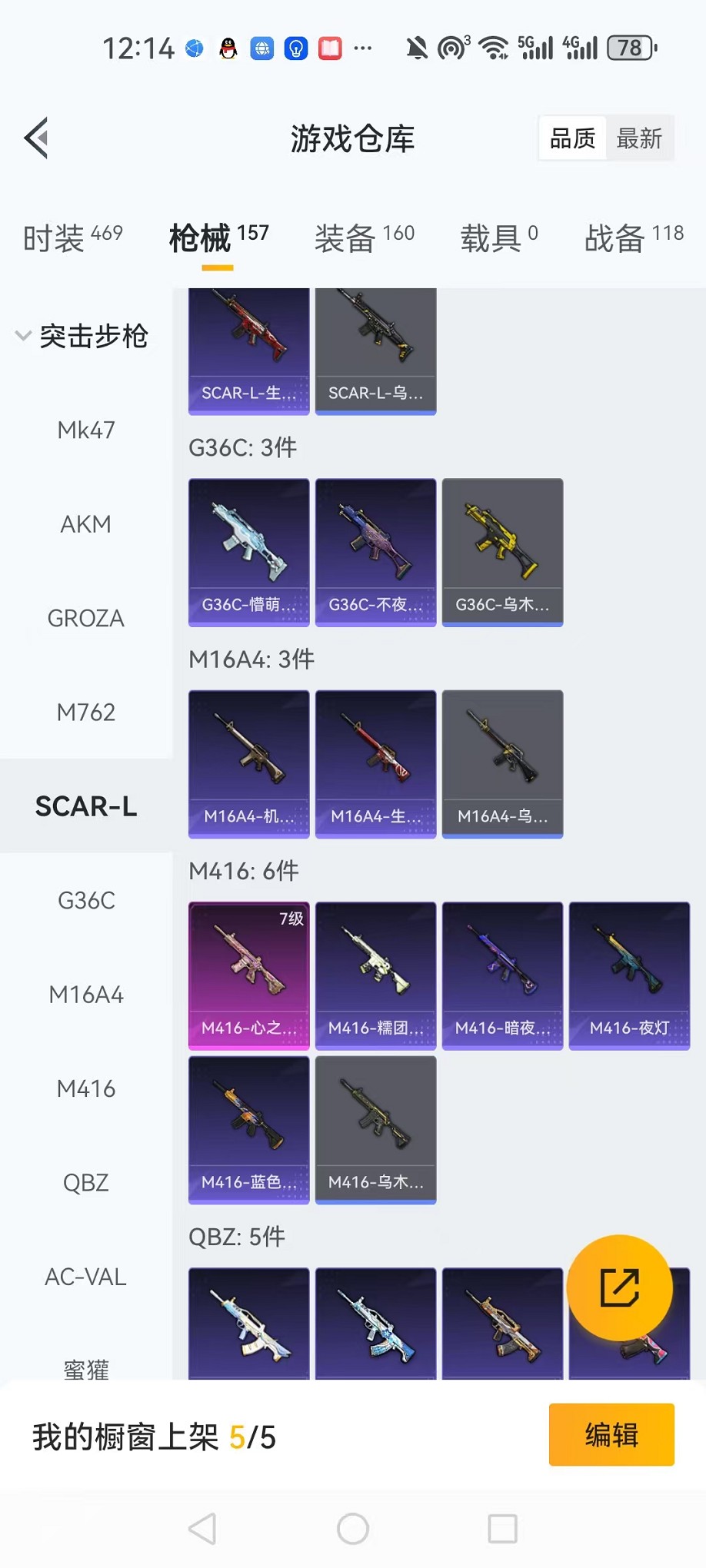Go back from the 游戏仓库 screen
This screenshot has height=1568, width=706.
(x=36, y=138)
